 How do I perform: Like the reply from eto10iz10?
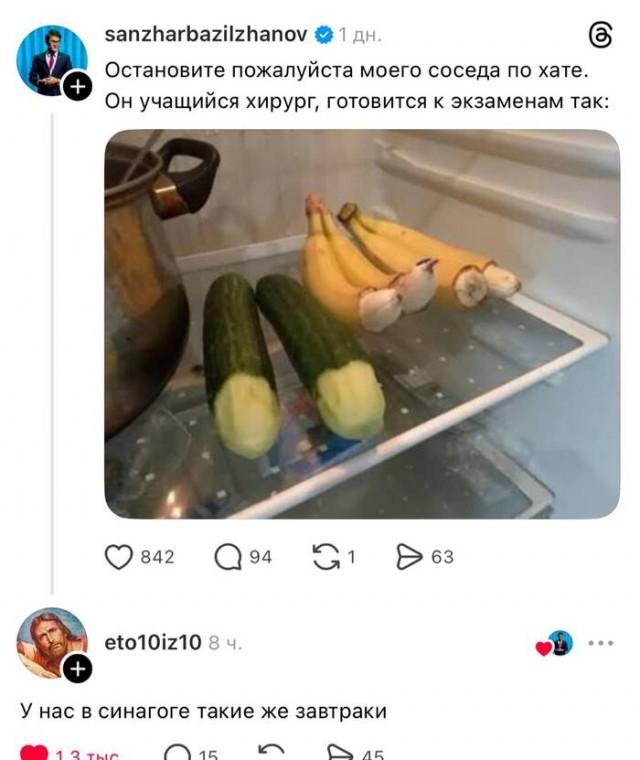click(35, 754)
